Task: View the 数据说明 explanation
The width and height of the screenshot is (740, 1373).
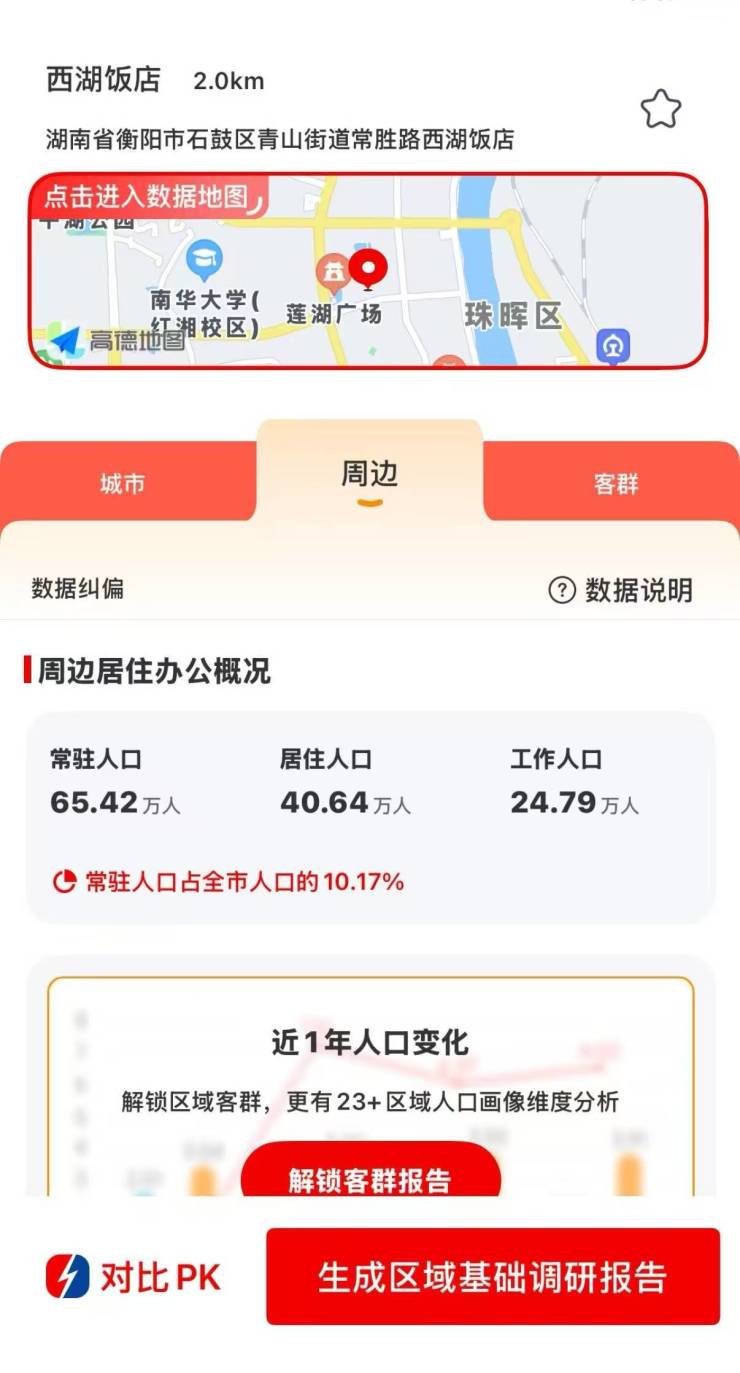Action: click(620, 590)
